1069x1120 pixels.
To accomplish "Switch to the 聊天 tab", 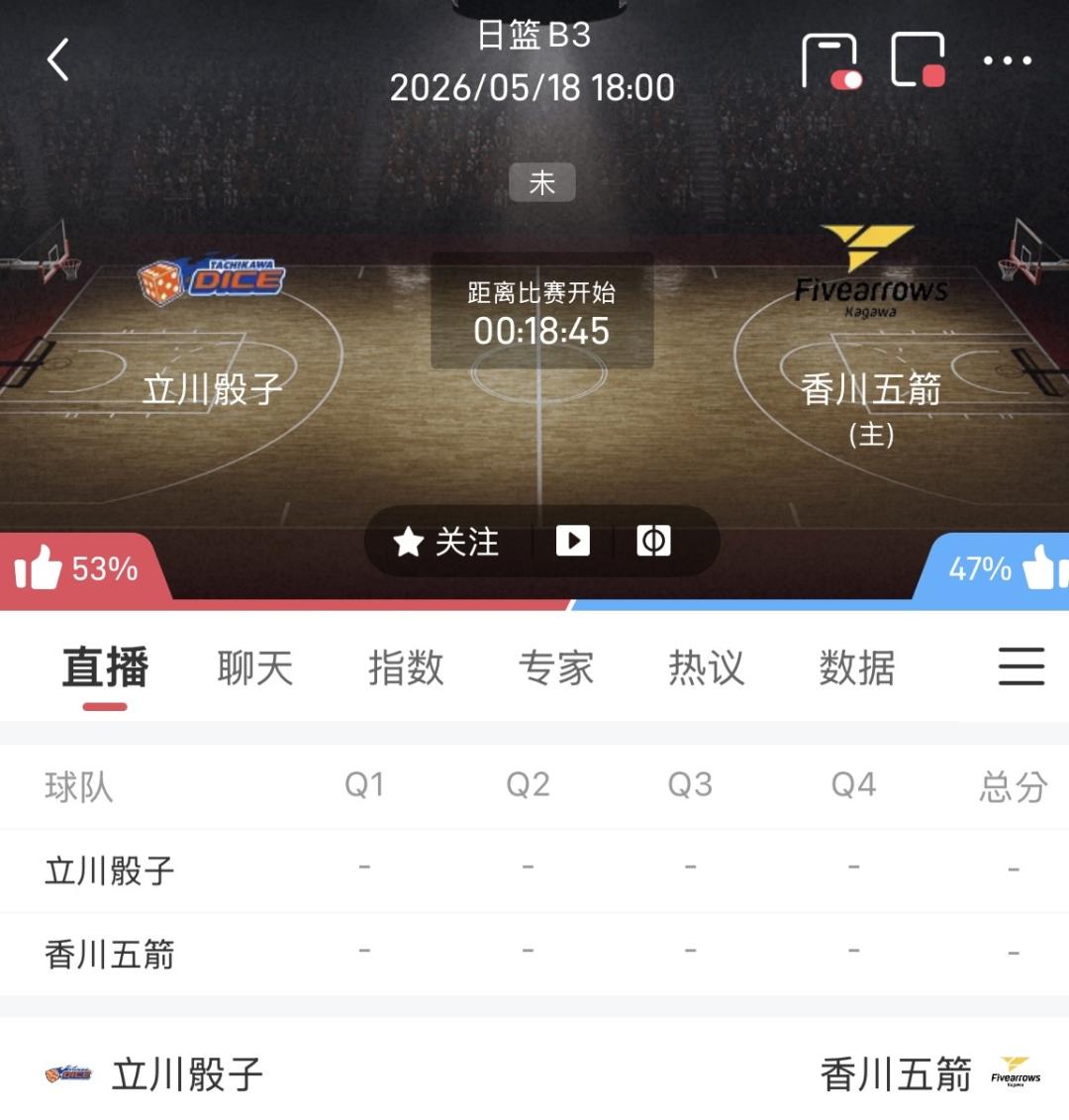I will (x=255, y=667).
